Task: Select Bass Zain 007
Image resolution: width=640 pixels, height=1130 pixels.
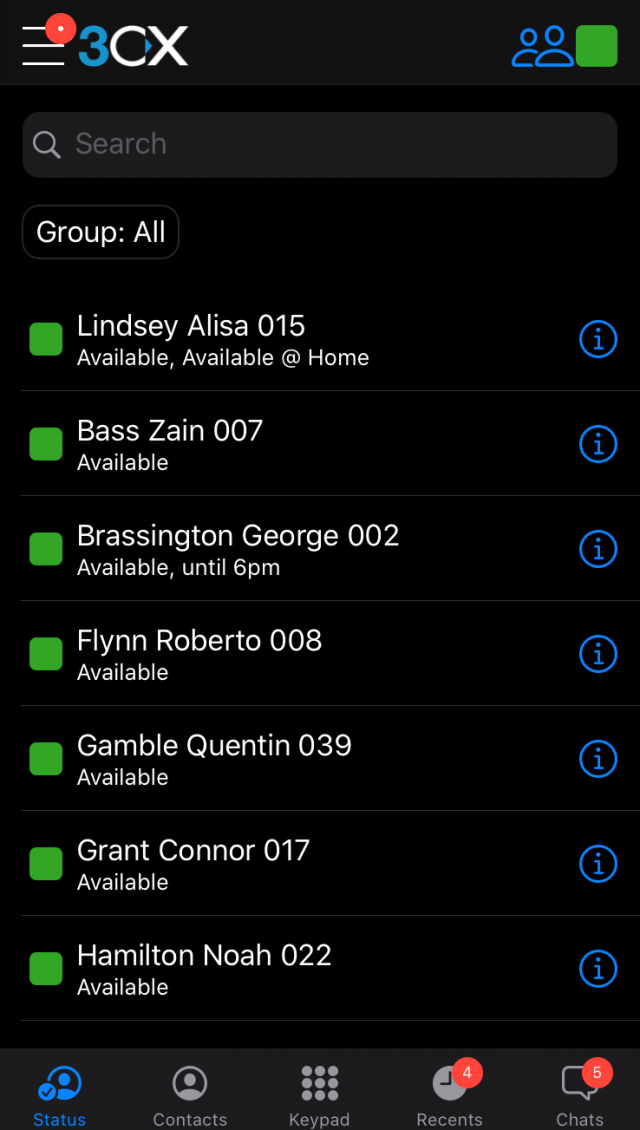Action: [x=320, y=444]
